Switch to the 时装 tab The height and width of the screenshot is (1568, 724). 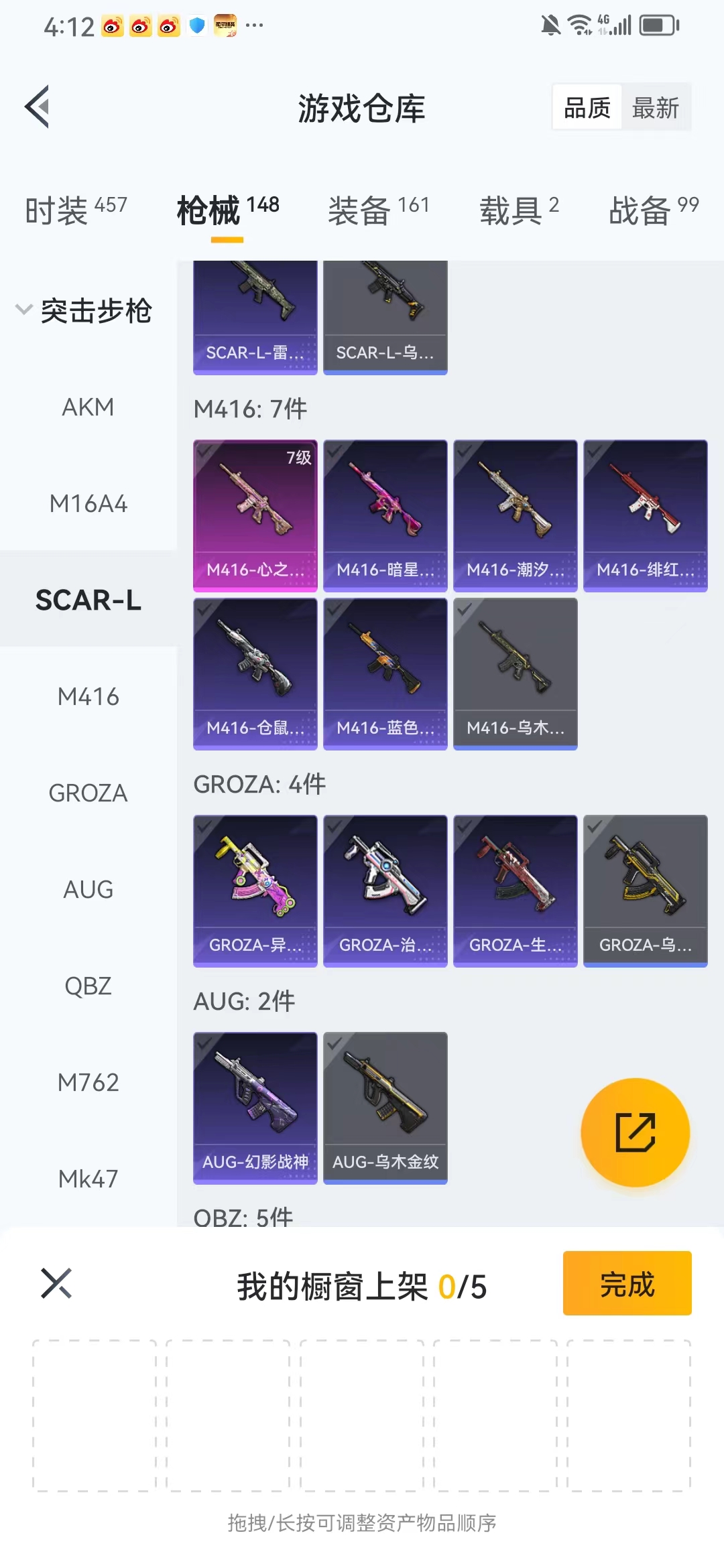tap(76, 210)
